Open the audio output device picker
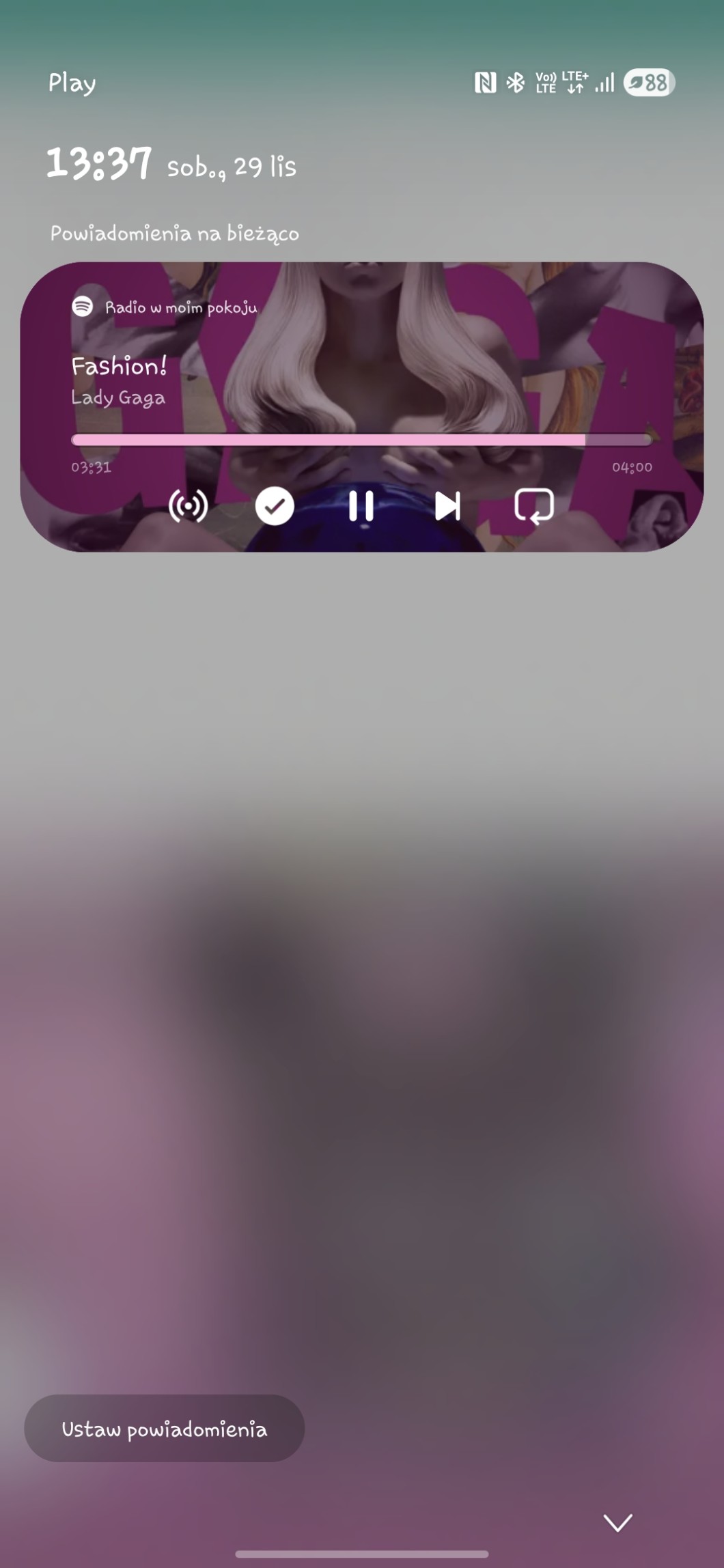Image resolution: width=724 pixels, height=1568 pixels. pyautogui.click(x=188, y=506)
